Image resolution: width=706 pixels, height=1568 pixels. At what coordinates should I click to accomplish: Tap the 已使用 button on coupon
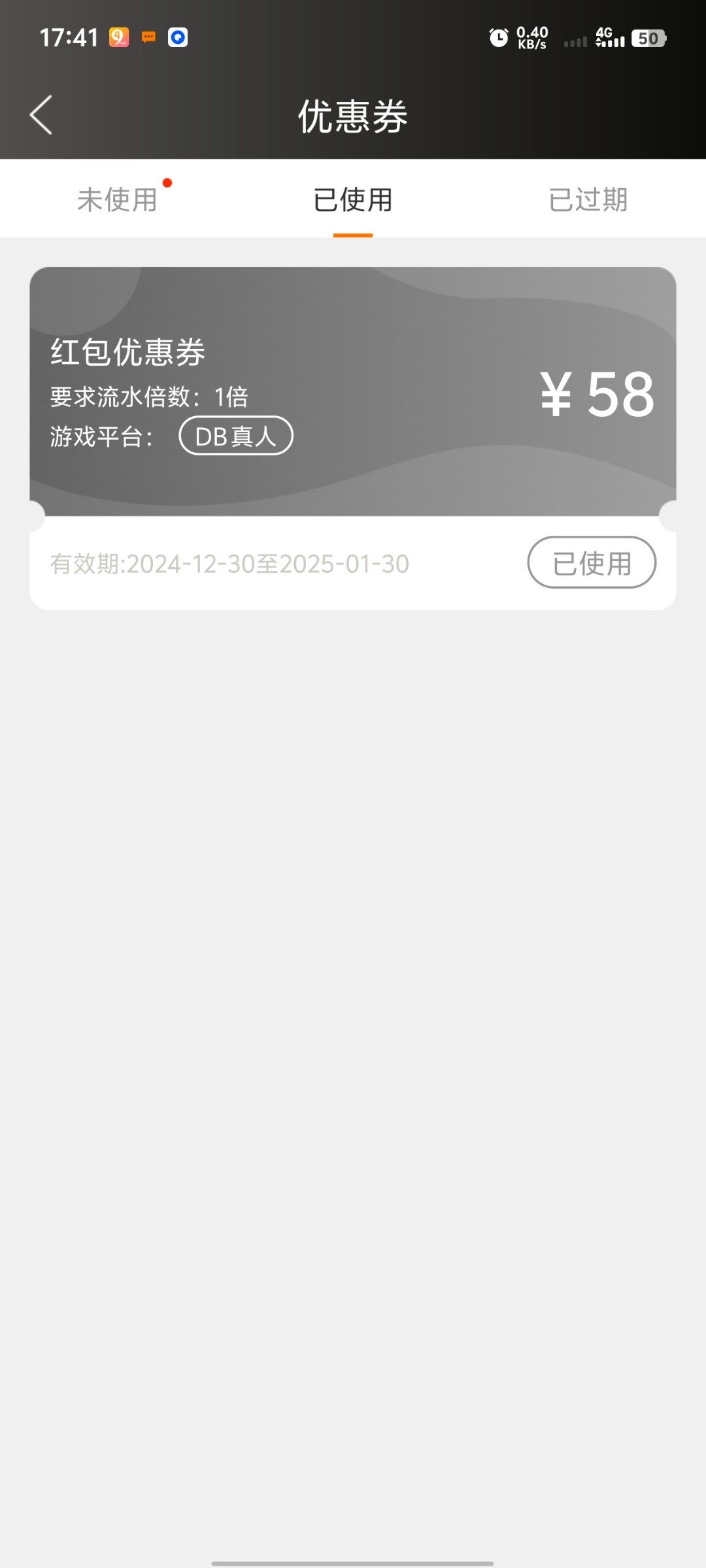(592, 563)
